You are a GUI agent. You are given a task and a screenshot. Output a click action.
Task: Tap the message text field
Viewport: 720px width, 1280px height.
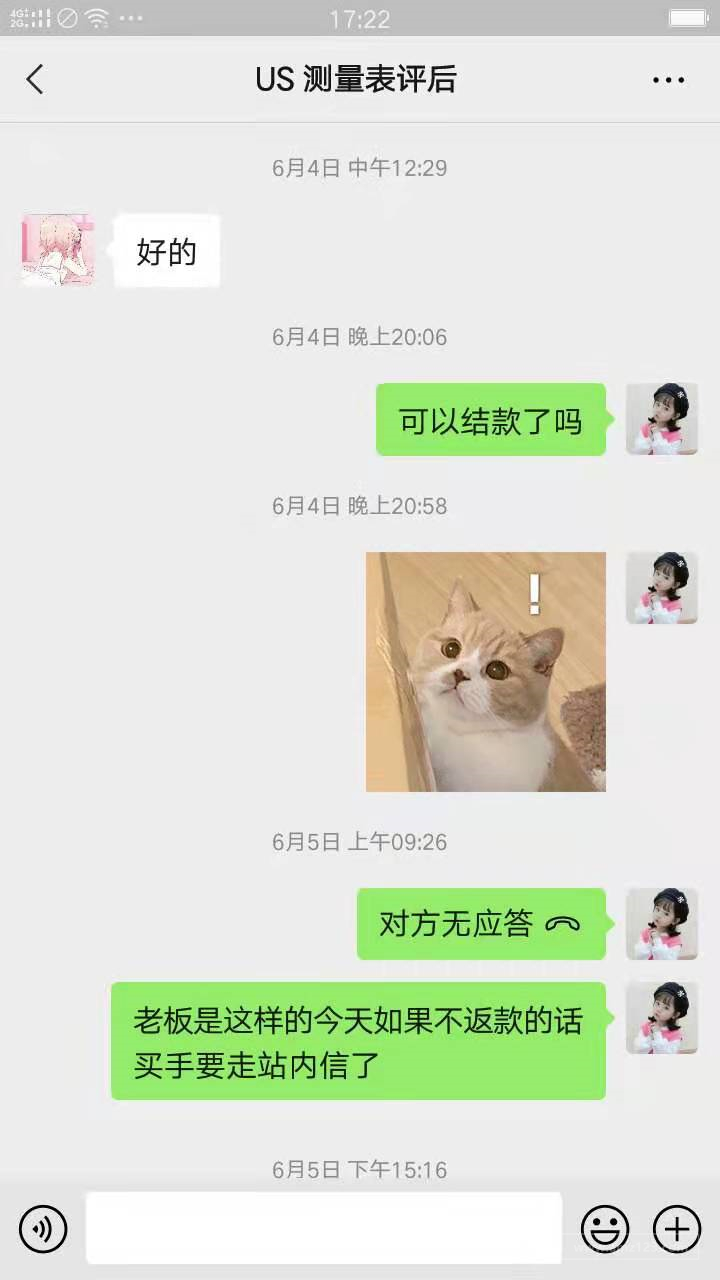(323, 1228)
